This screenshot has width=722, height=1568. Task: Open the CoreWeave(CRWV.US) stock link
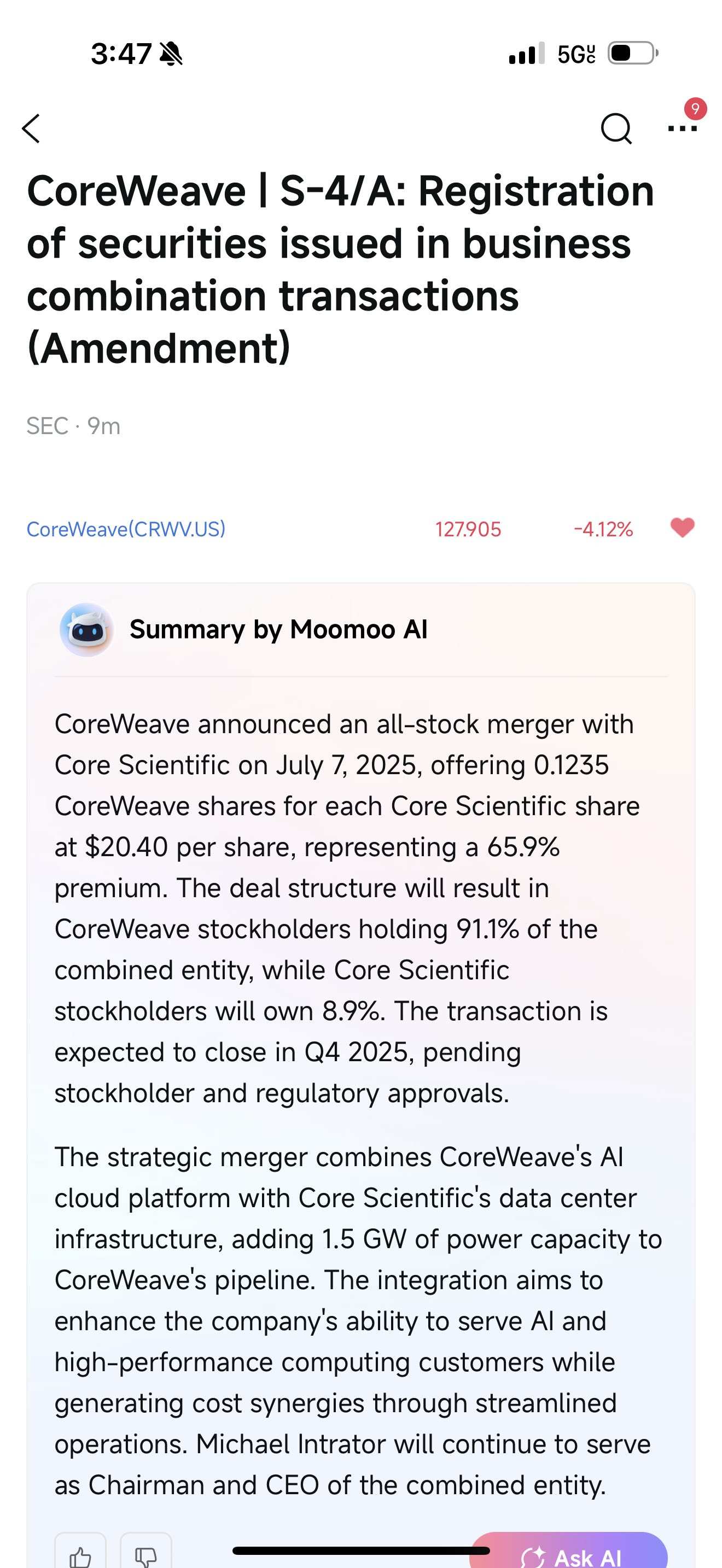pyautogui.click(x=126, y=529)
